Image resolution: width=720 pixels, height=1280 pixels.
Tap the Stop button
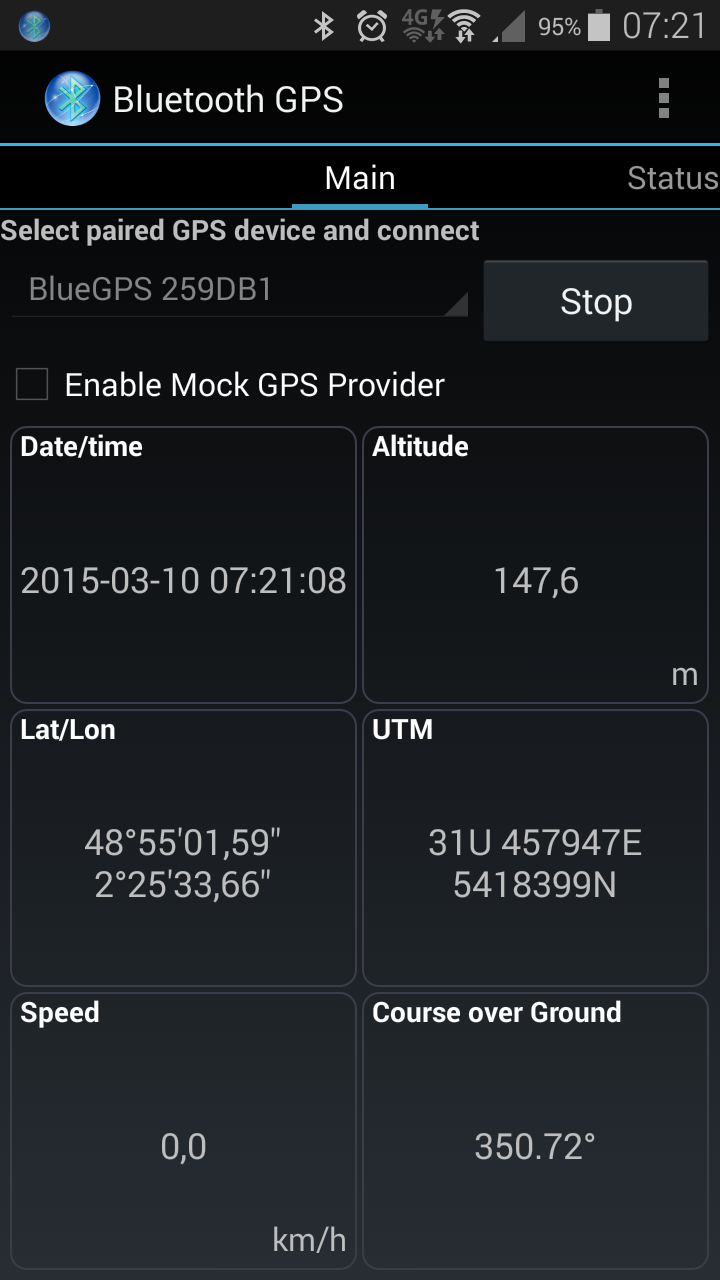click(x=596, y=301)
